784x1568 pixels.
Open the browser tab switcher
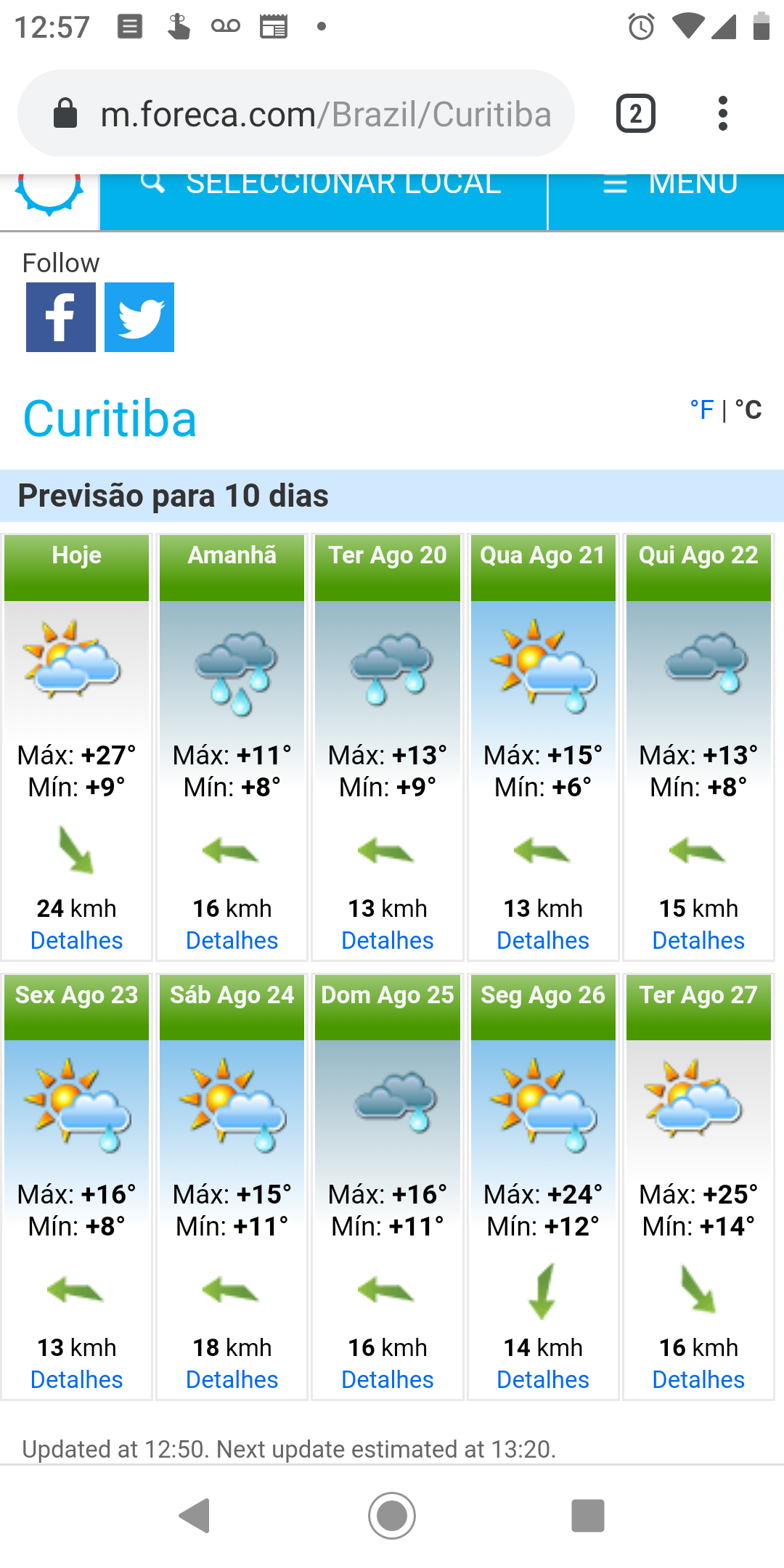(x=636, y=113)
